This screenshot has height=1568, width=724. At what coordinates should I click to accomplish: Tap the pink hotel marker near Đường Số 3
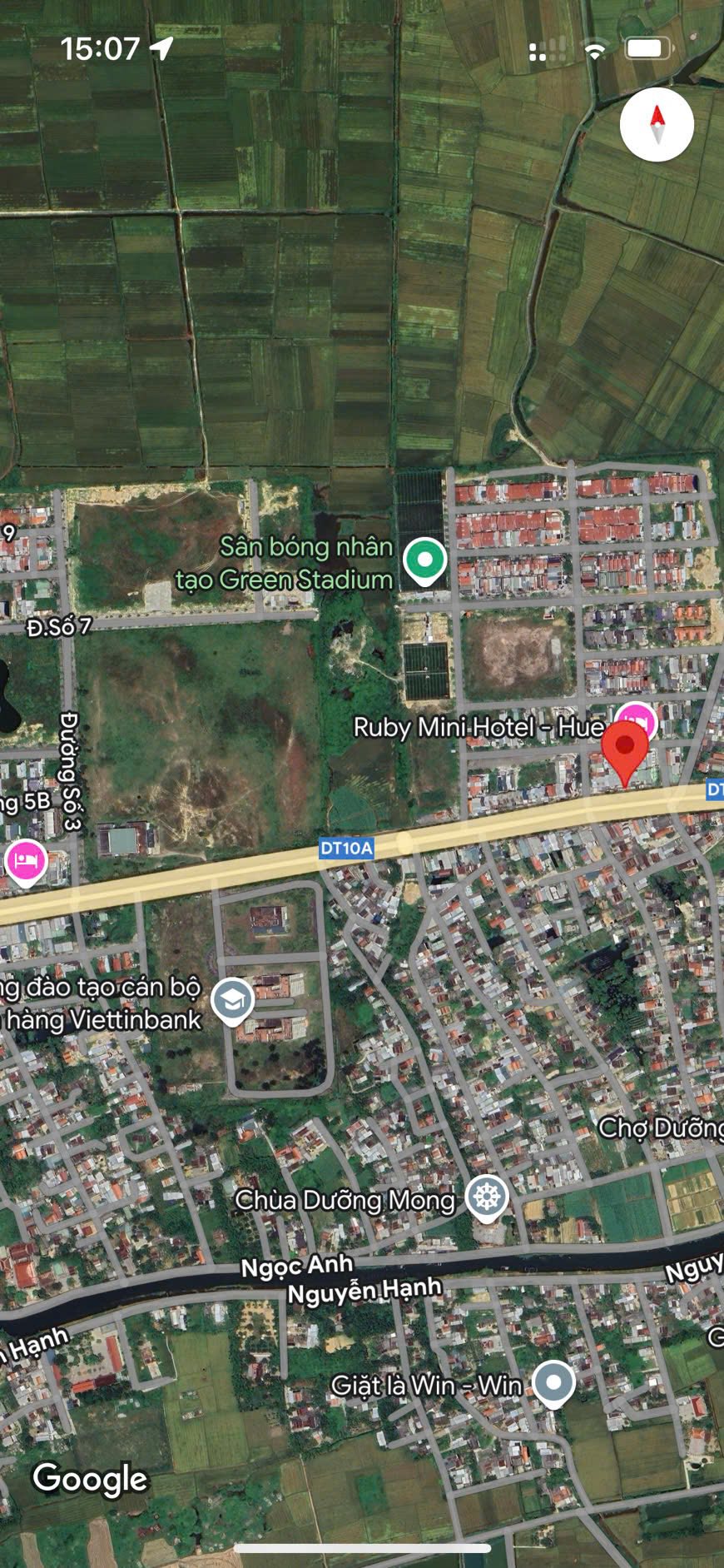point(26,861)
